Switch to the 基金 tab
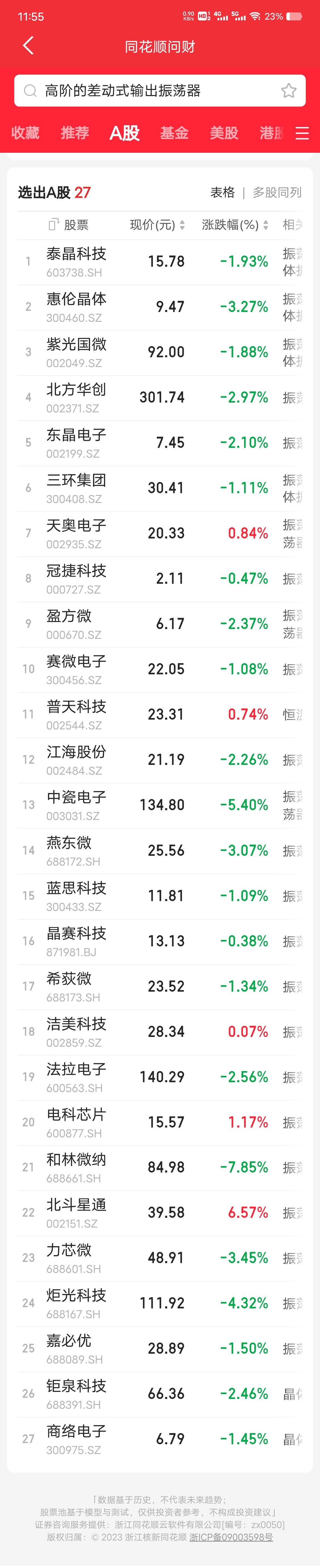320x1568 pixels. (174, 133)
